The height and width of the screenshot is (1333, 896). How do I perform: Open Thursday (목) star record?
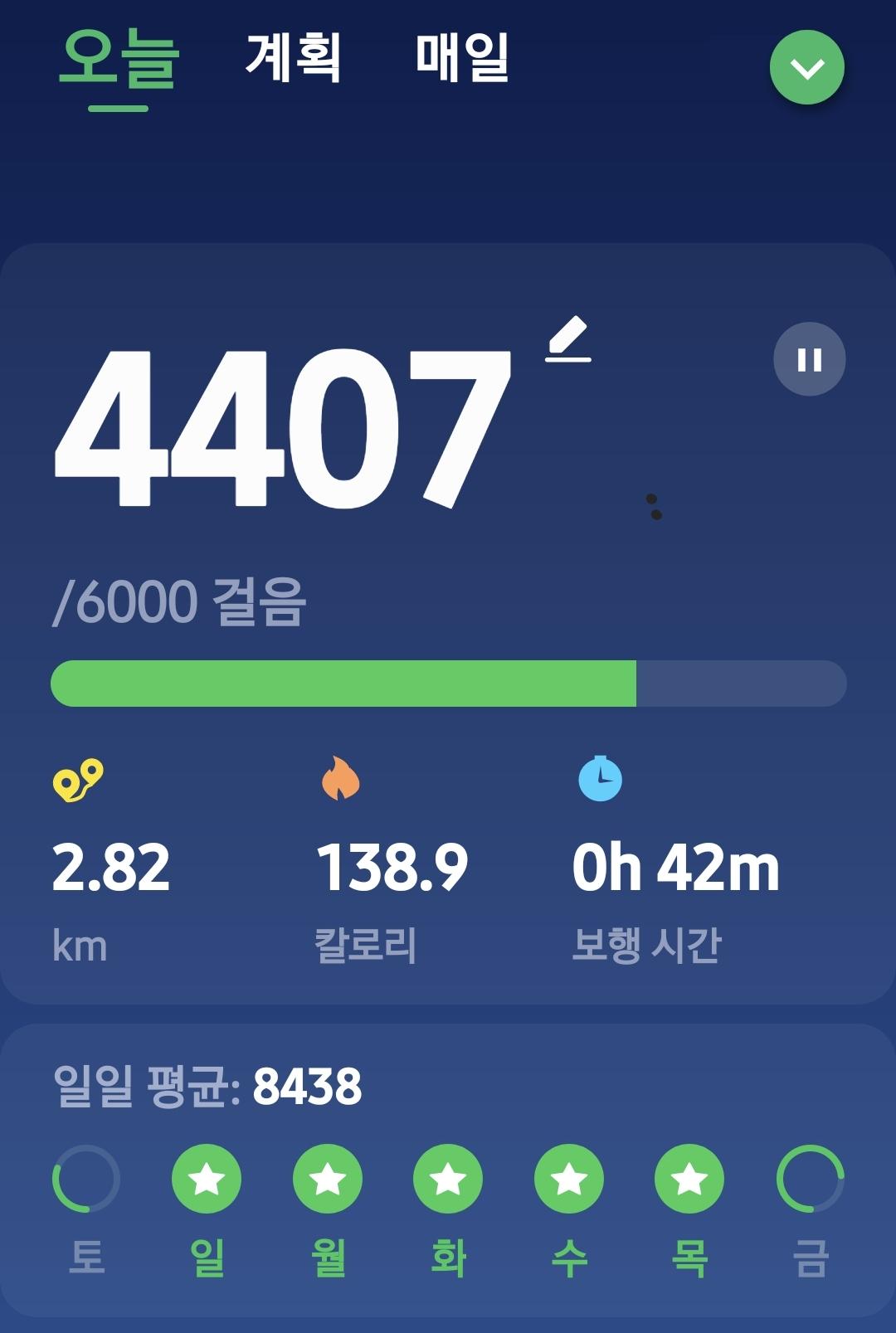pyautogui.click(x=689, y=1179)
